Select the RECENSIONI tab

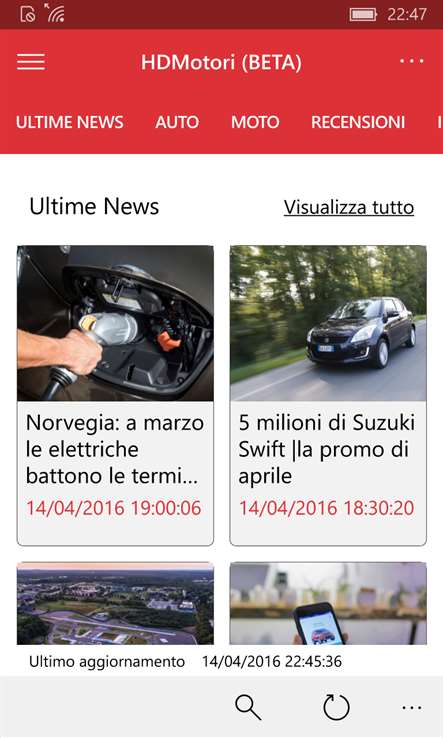point(358,122)
